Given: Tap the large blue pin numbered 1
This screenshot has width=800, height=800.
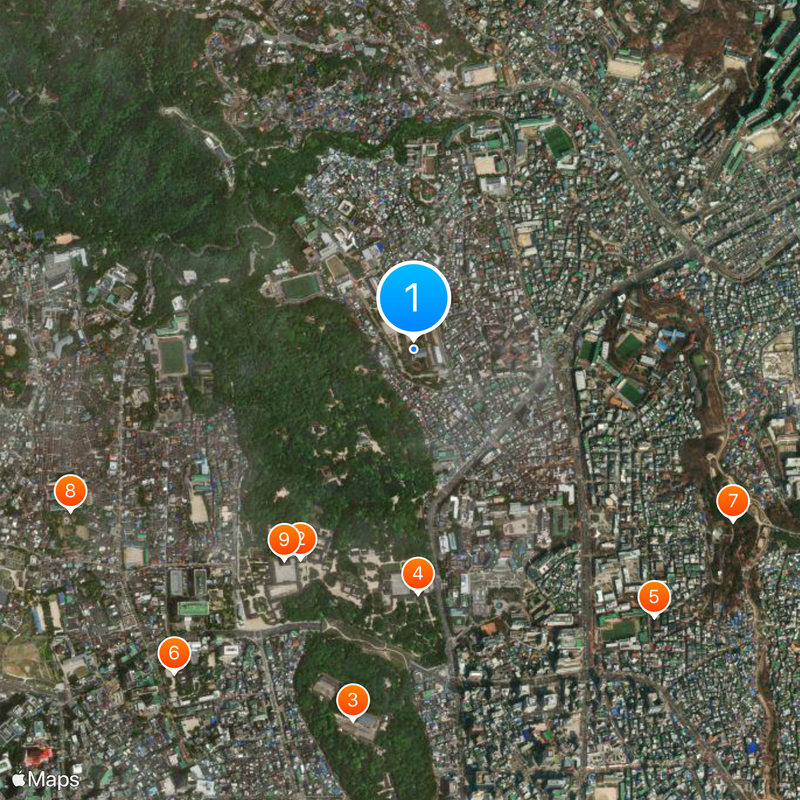Looking at the screenshot, I should (x=414, y=297).
